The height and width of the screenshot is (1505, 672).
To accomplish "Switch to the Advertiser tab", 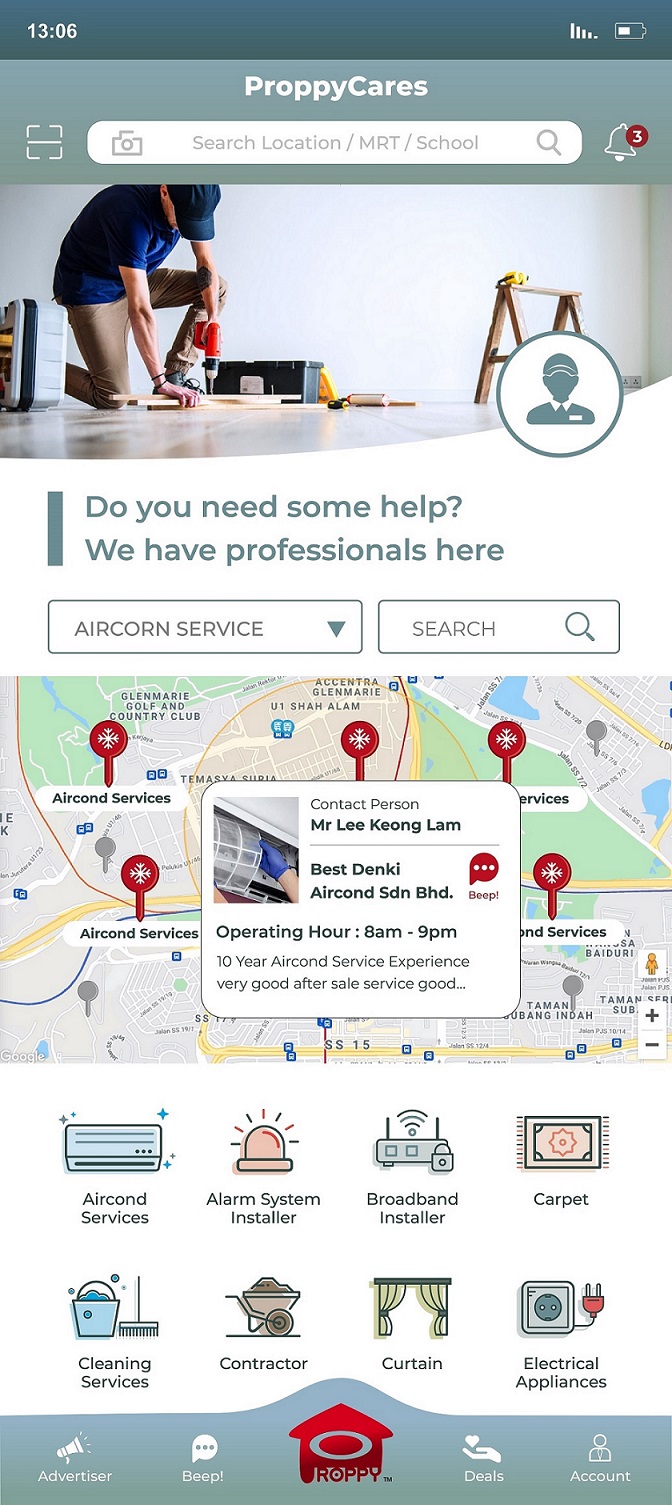I will [x=75, y=1459].
